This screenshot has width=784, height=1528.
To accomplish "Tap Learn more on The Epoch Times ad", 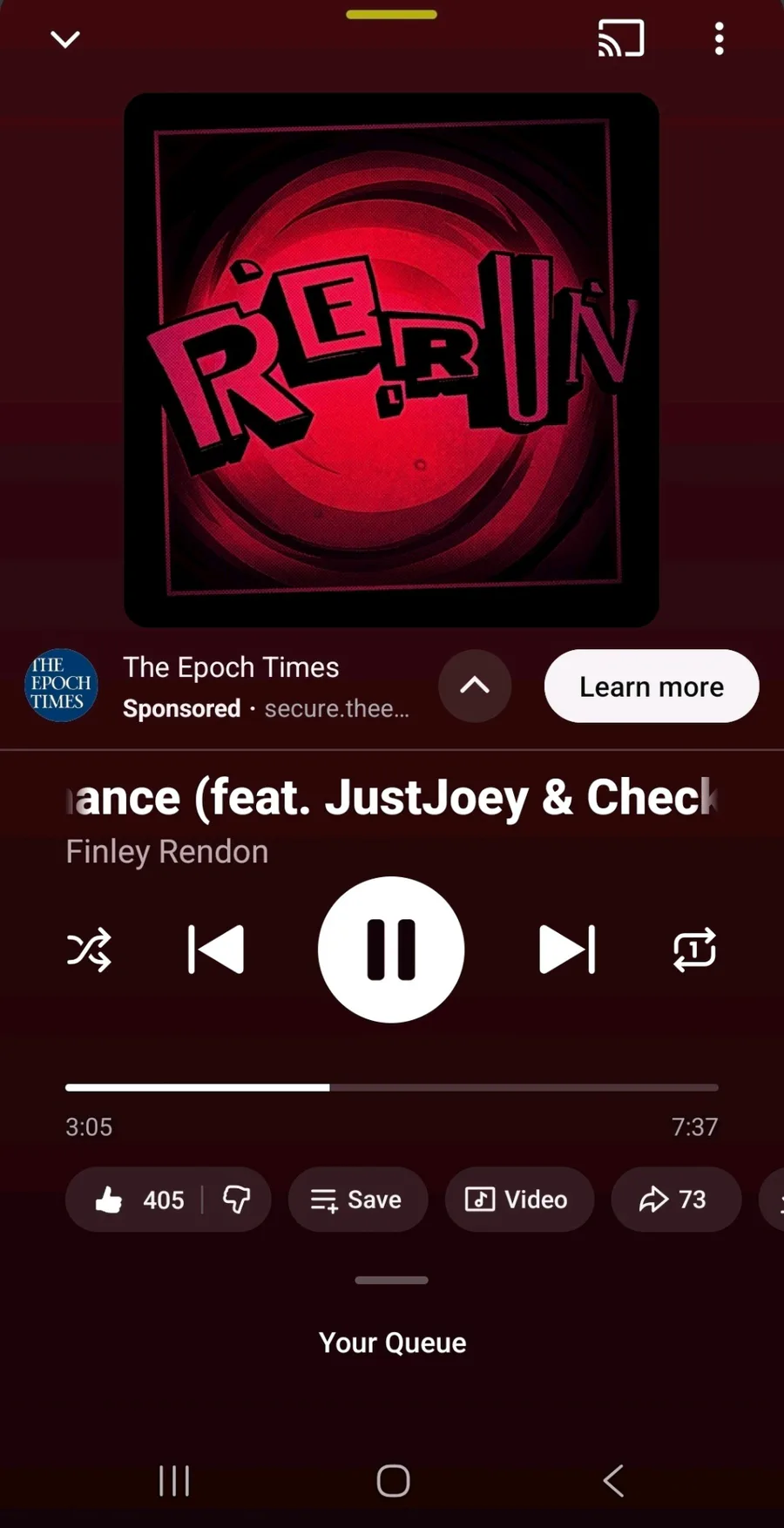I will click(651, 686).
